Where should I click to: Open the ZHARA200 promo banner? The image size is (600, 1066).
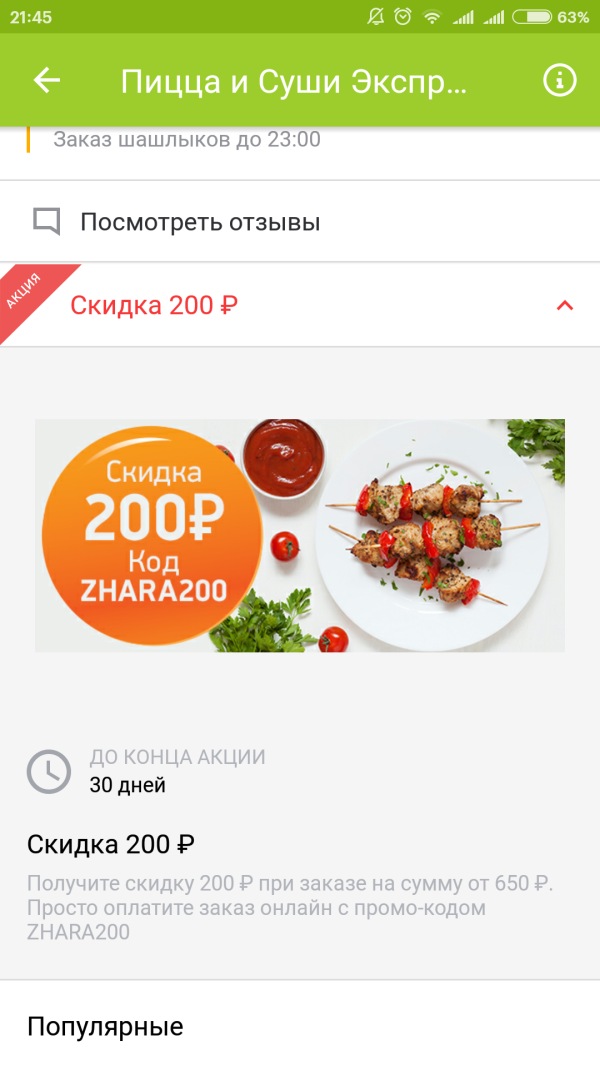pos(300,535)
